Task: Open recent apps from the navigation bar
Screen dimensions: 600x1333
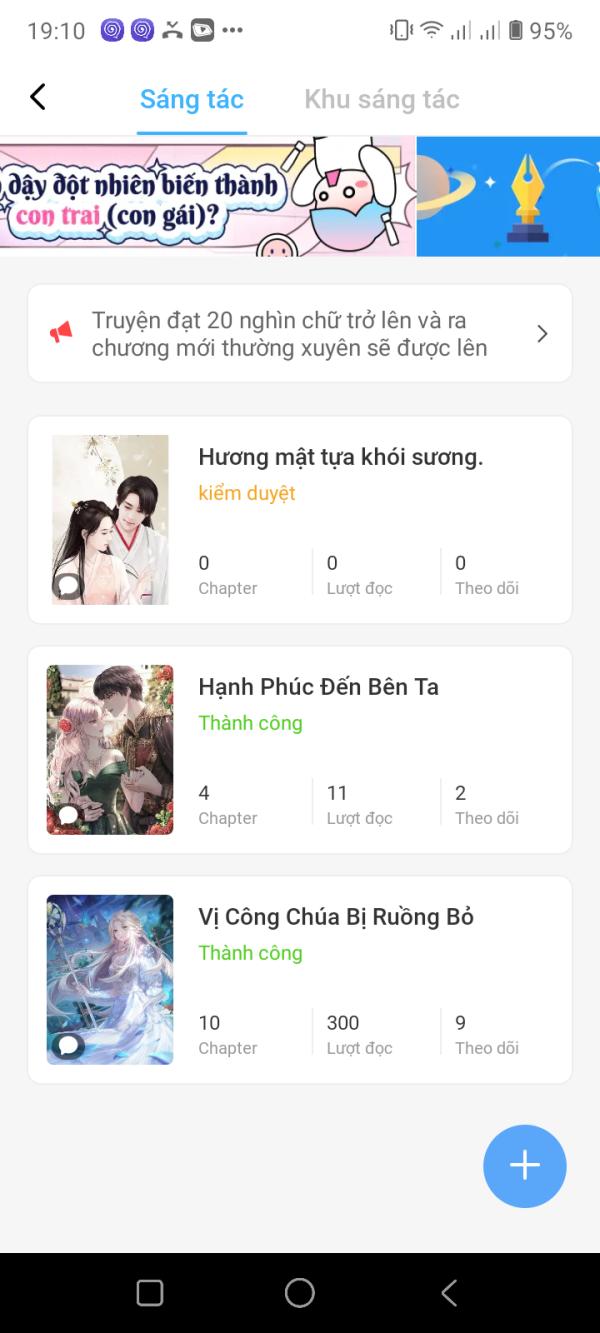Action: [x=150, y=1293]
